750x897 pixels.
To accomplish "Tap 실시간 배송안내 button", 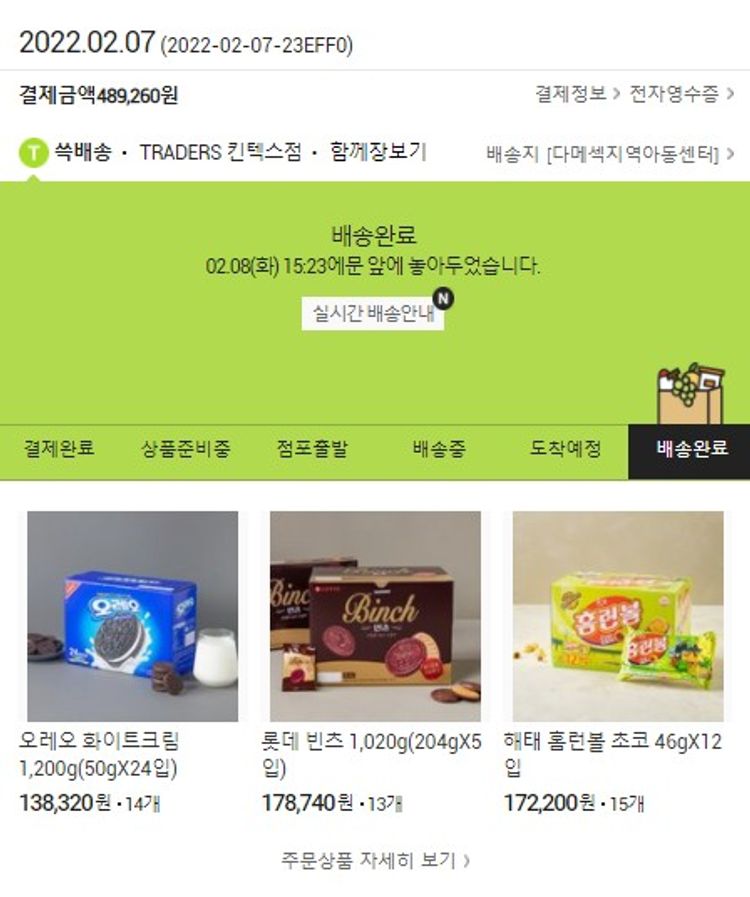I will point(373,314).
